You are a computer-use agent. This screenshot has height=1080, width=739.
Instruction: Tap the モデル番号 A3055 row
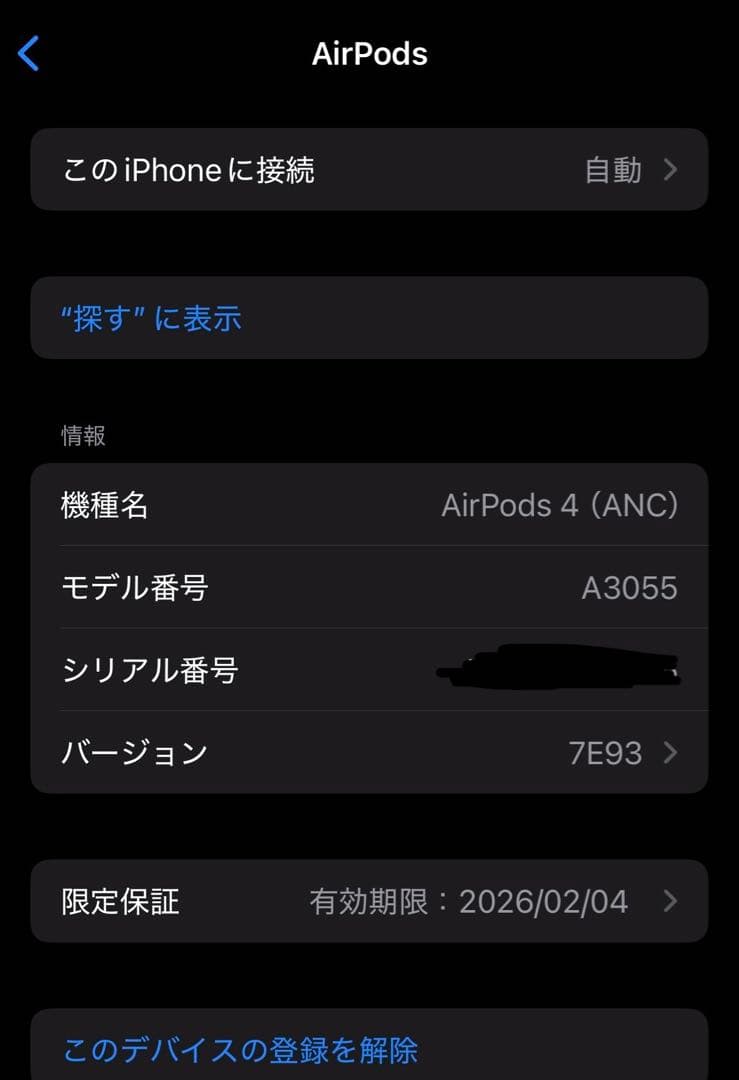300,589
